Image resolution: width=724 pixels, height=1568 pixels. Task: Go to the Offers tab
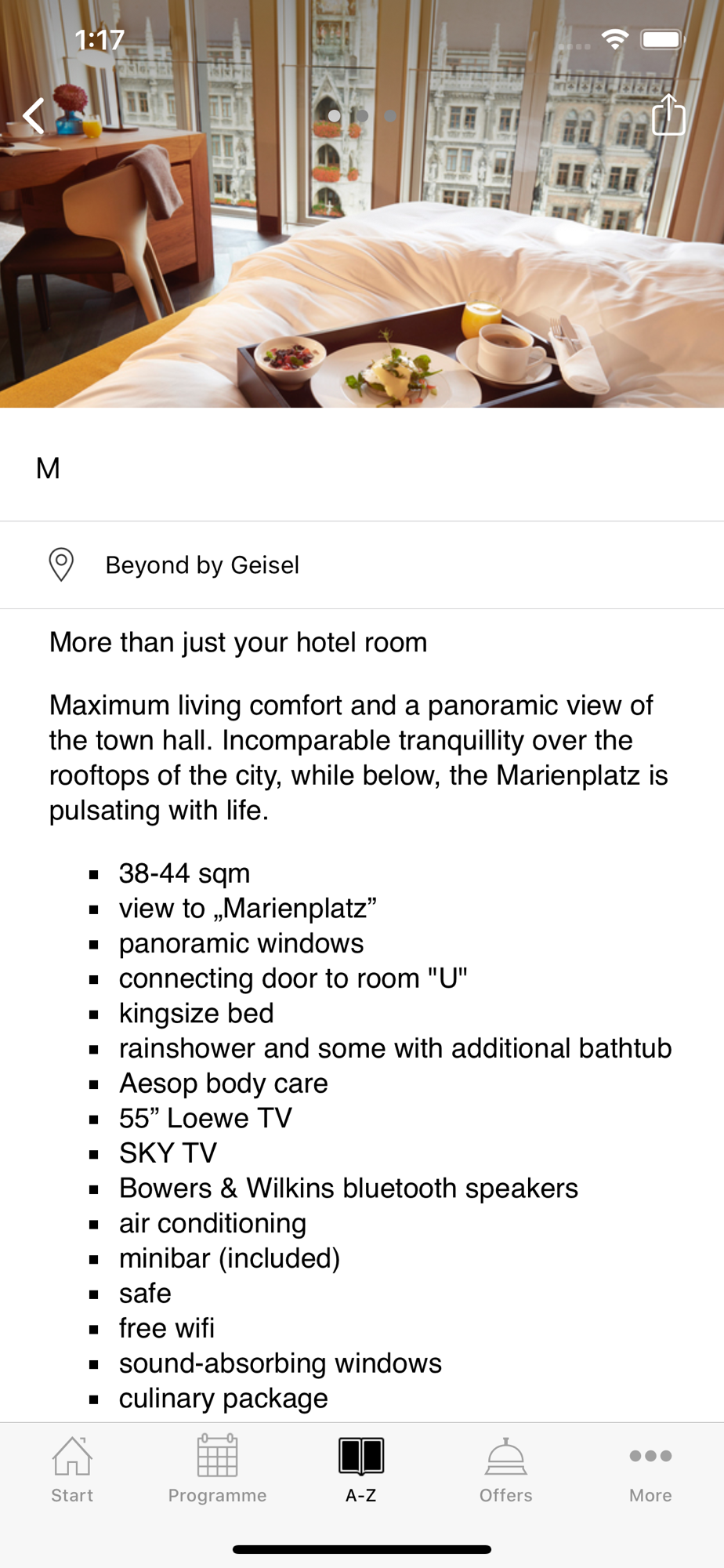click(x=506, y=1470)
